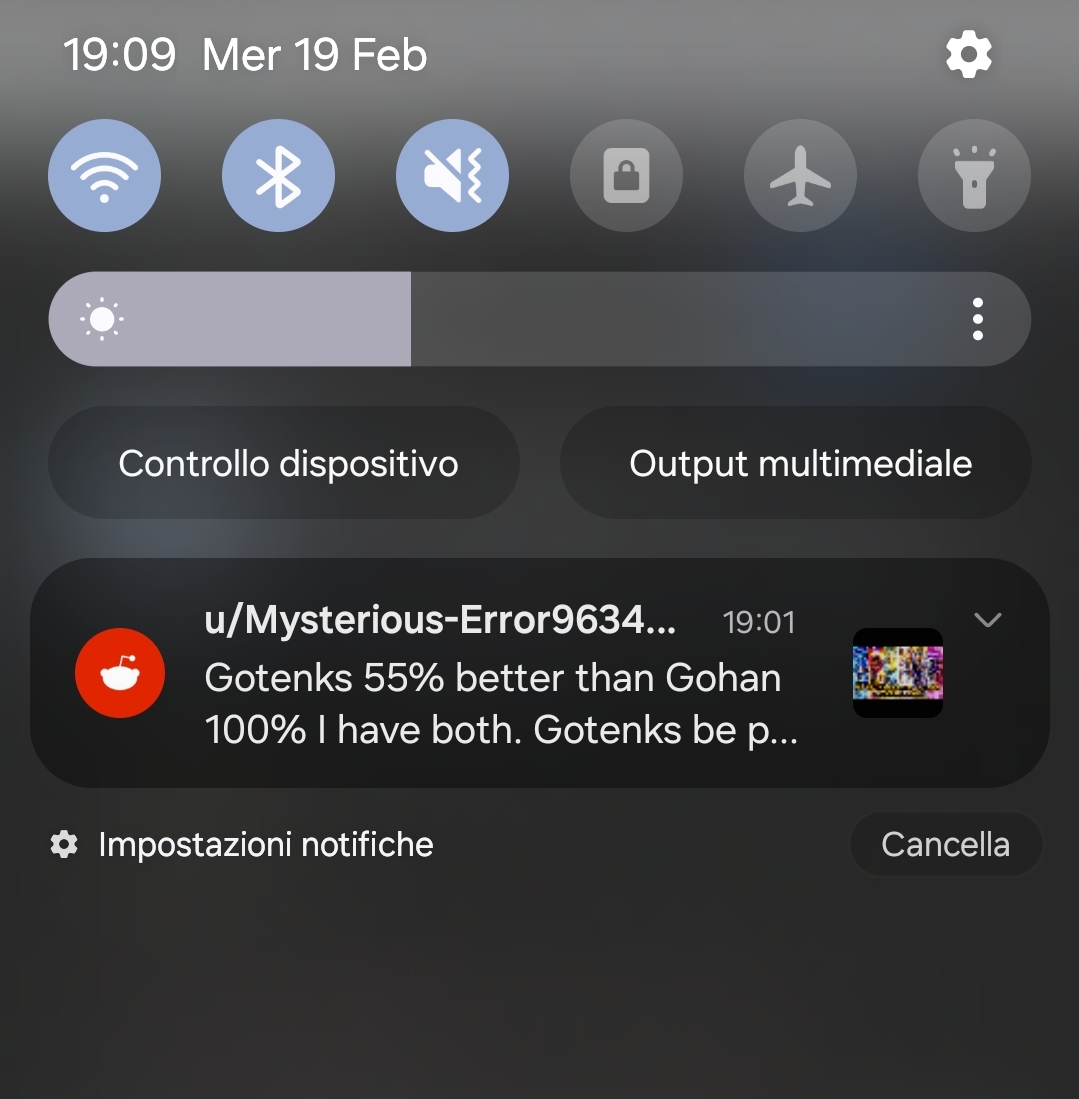Open brightness options three-dot menu

(977, 319)
